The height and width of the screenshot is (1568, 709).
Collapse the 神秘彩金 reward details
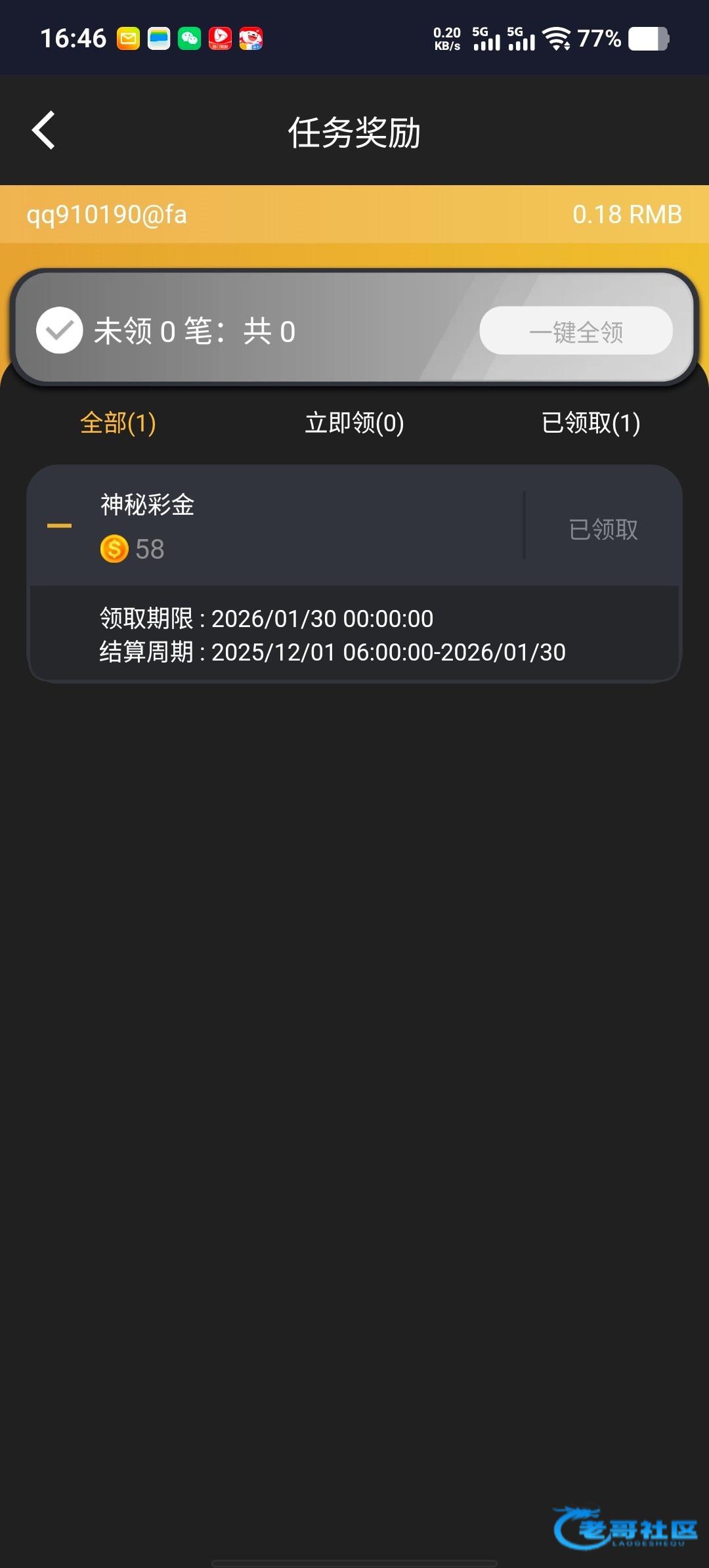coord(59,526)
